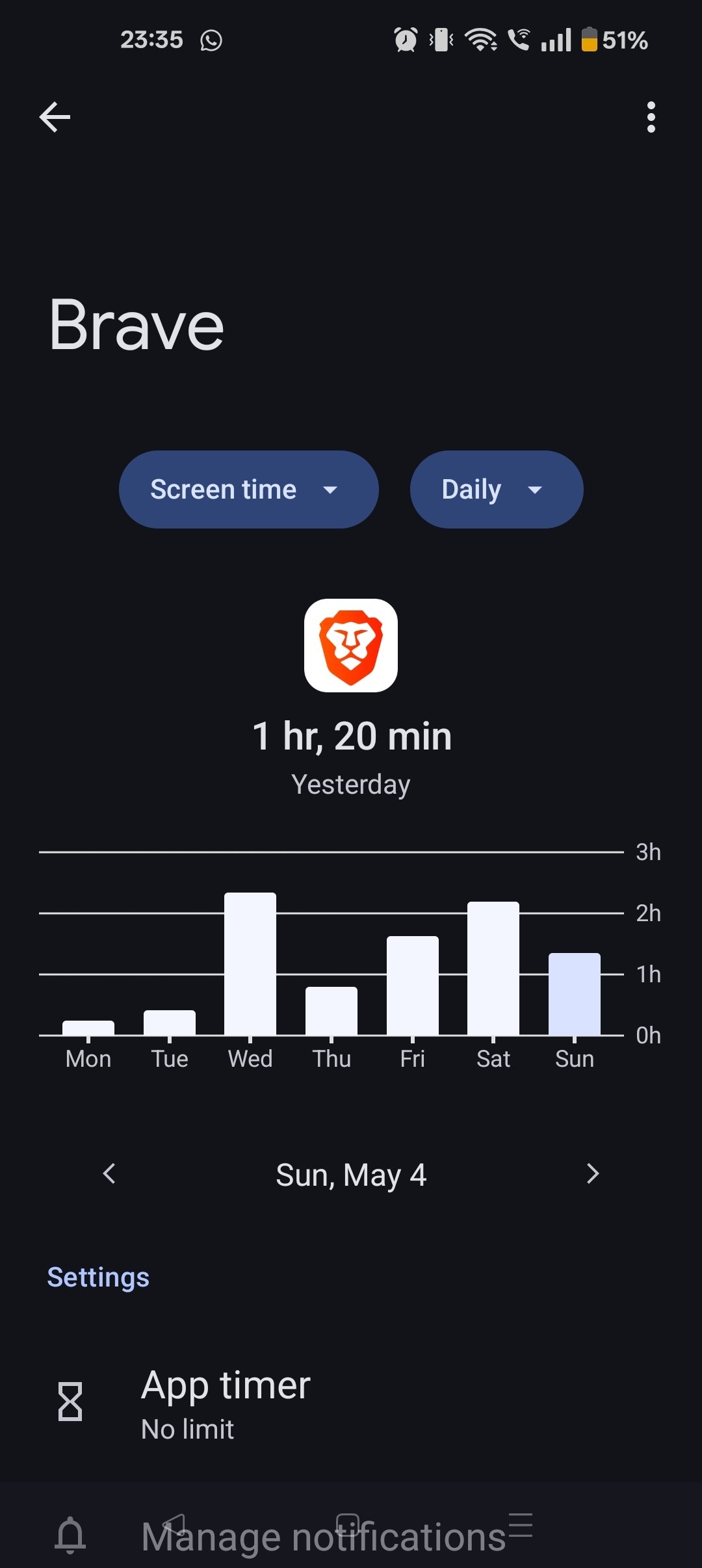The image size is (702, 1568).
Task: Select the Wed bar in the chart
Action: point(250,964)
